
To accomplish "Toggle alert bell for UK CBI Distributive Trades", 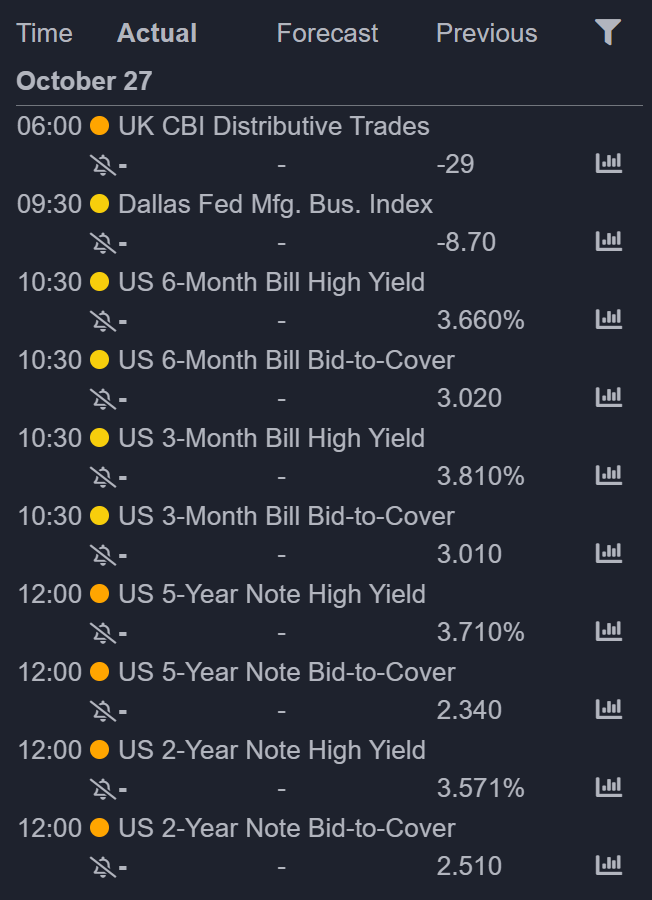I will [102, 164].
